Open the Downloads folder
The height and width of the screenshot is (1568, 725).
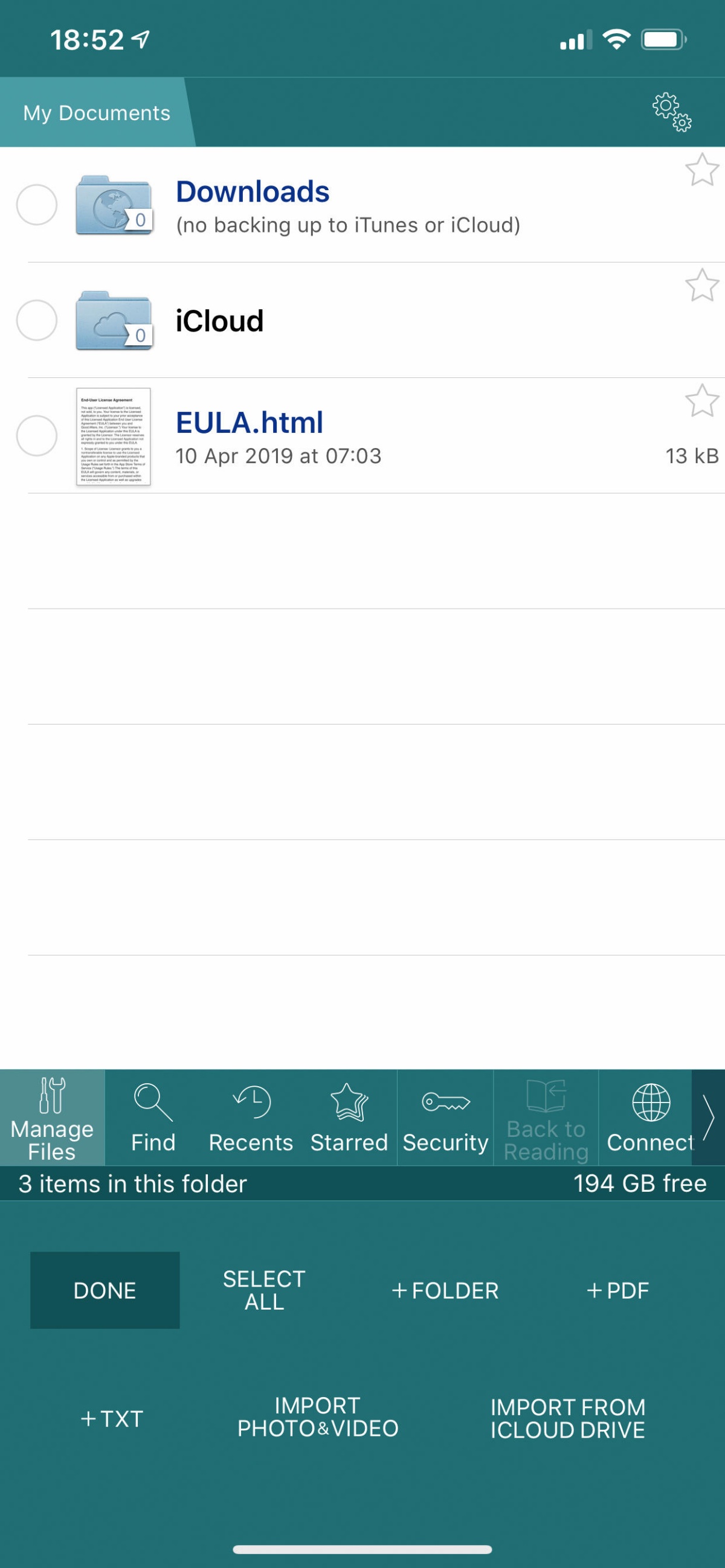pyautogui.click(x=252, y=193)
